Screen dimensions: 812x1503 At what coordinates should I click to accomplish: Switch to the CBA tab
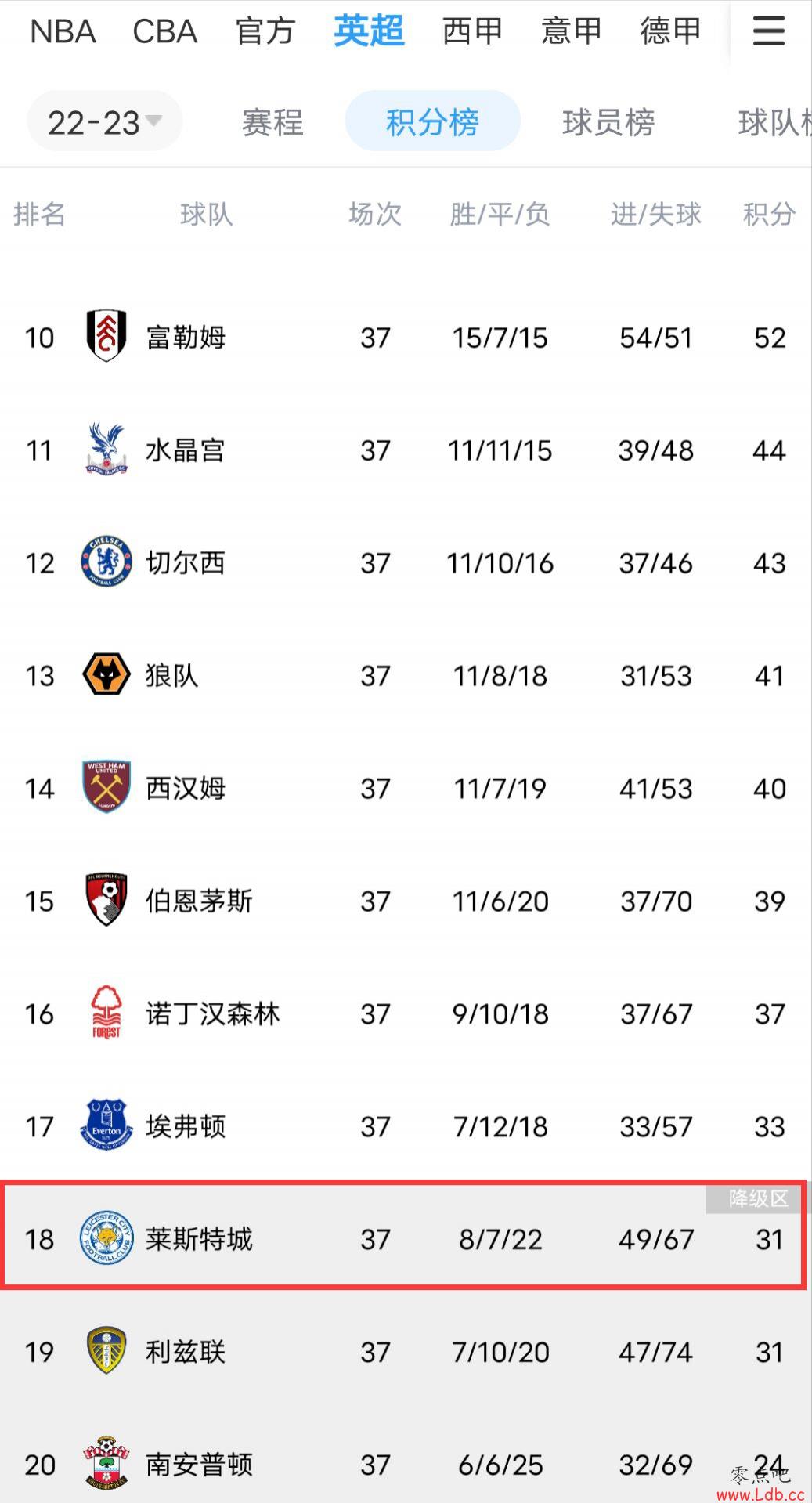(x=164, y=32)
